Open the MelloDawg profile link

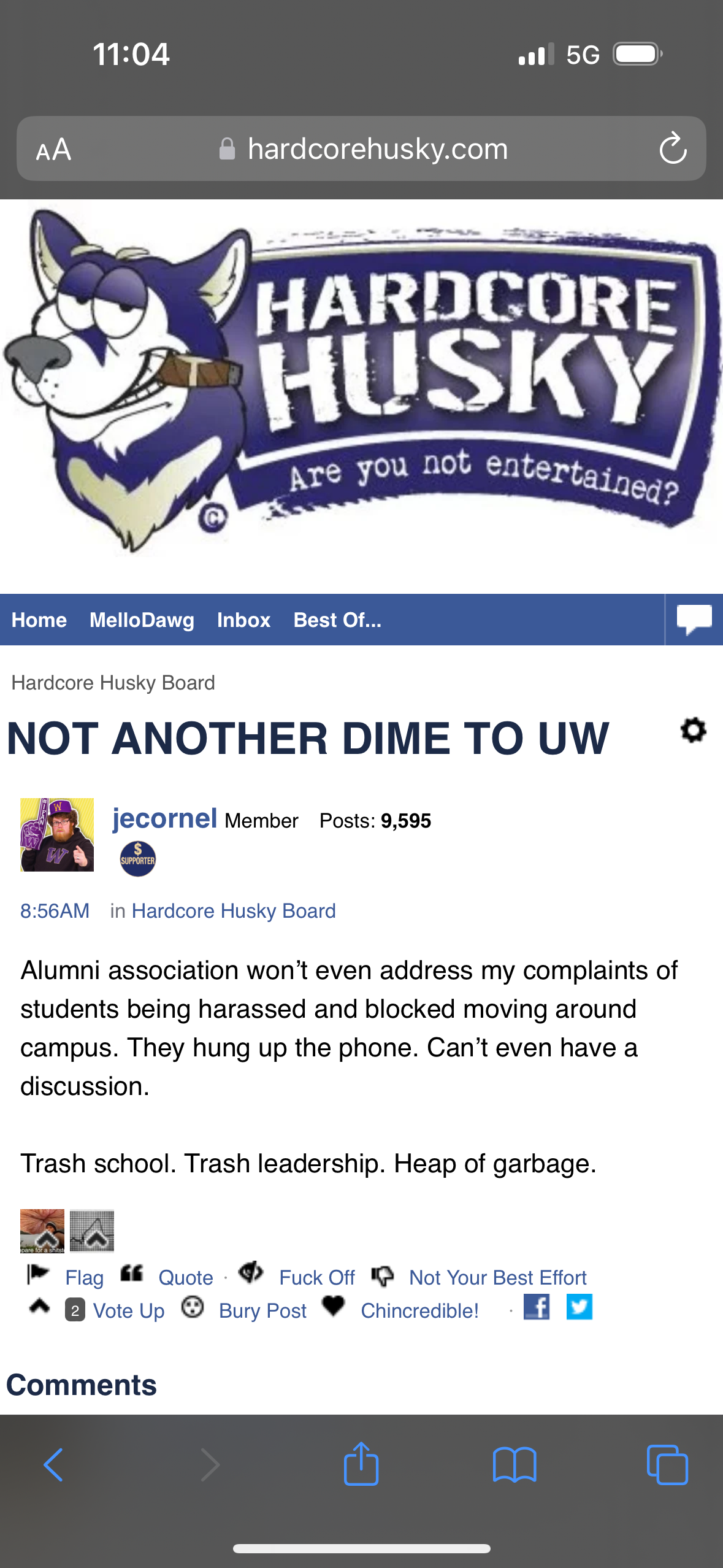[x=142, y=620]
